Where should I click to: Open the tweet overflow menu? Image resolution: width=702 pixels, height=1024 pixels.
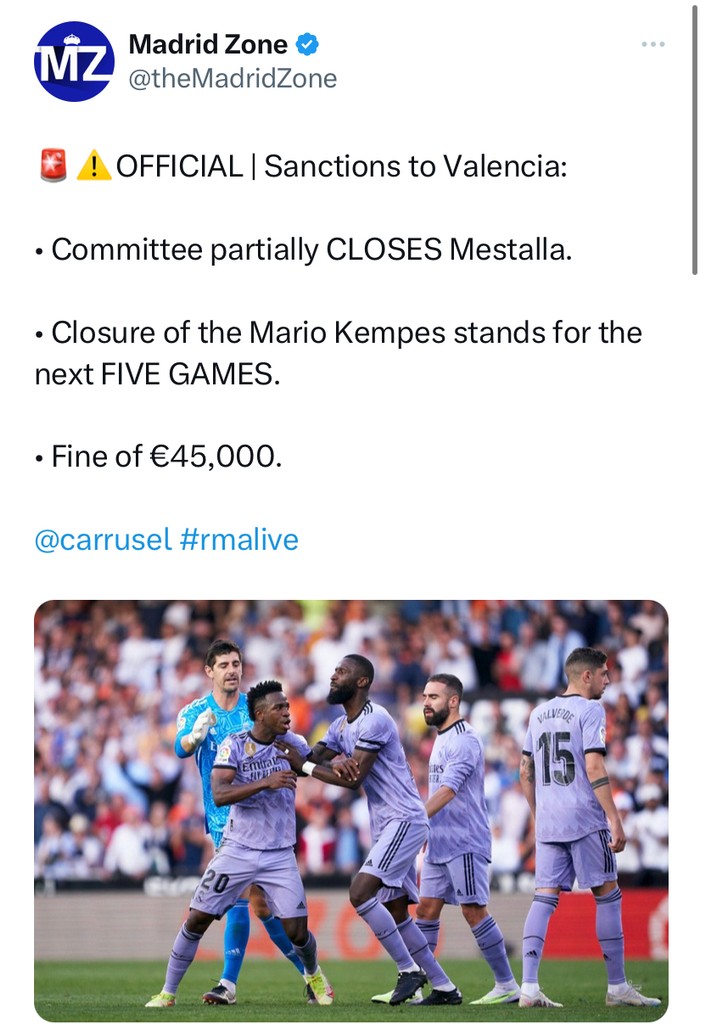pyautogui.click(x=653, y=44)
